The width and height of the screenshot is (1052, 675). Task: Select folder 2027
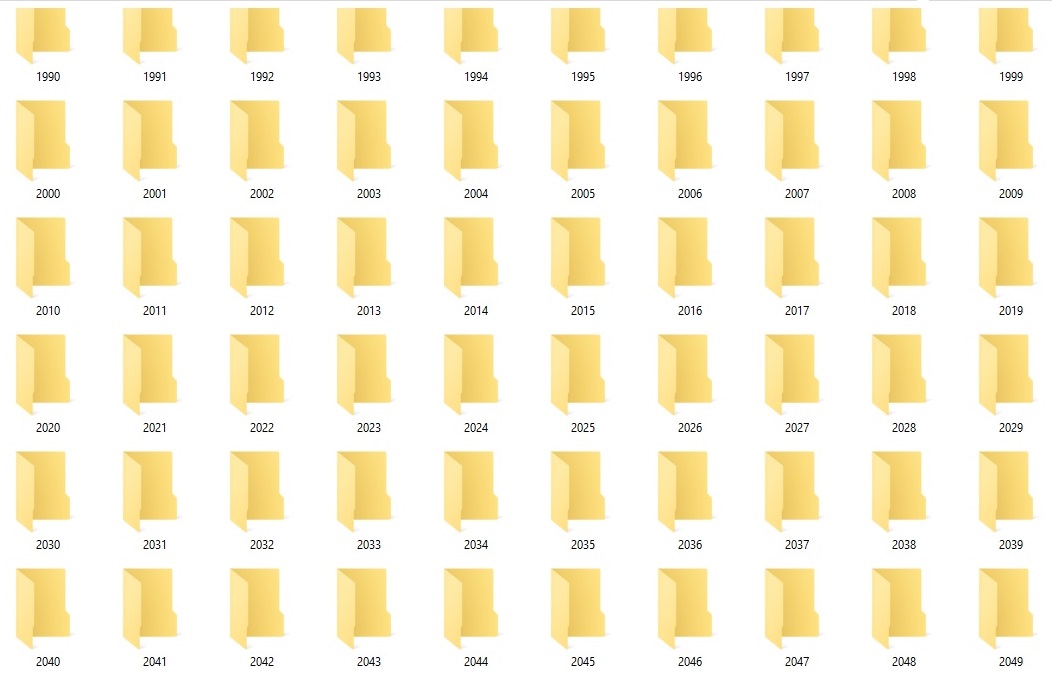coord(793,374)
